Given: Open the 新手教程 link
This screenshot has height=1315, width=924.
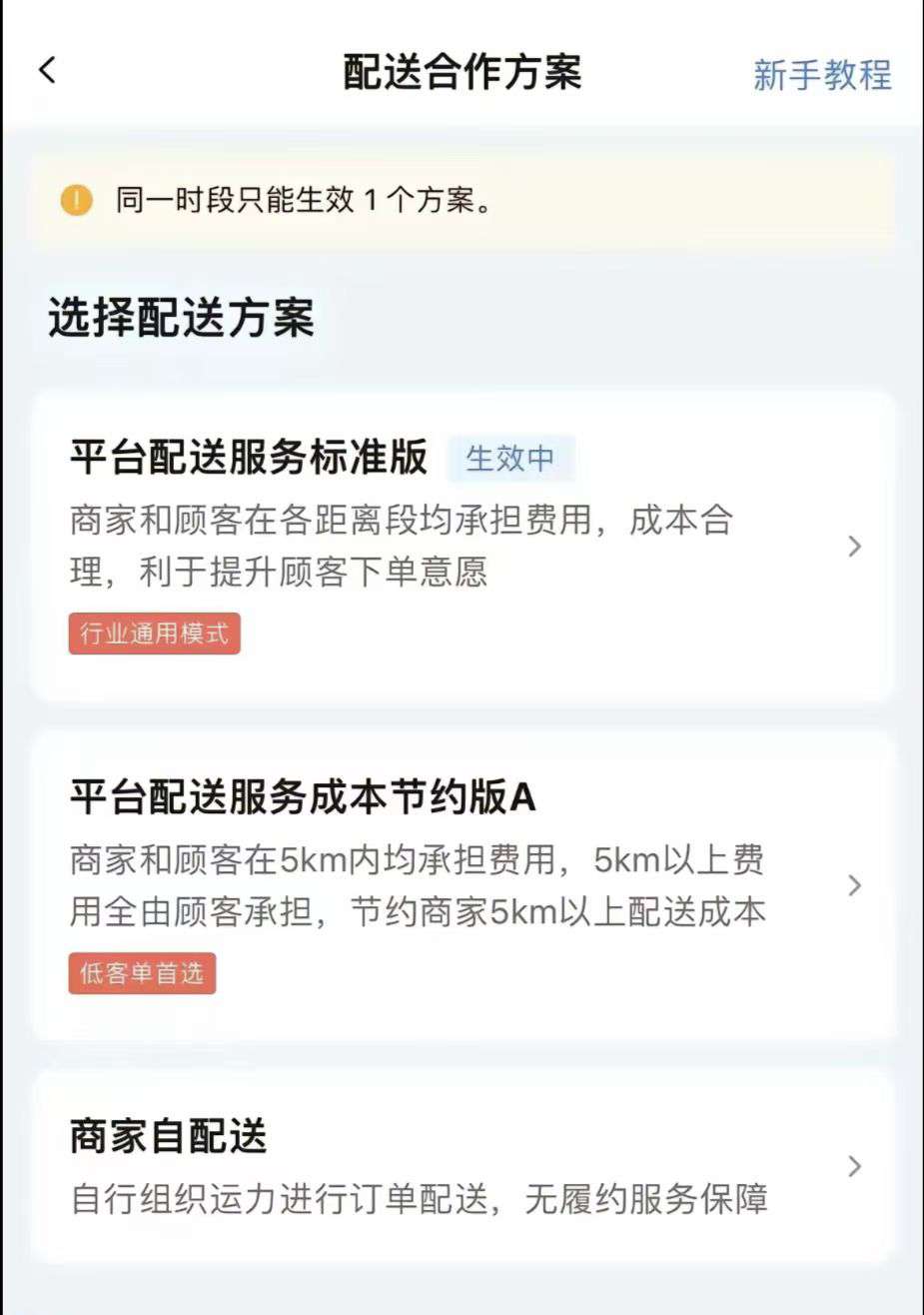Looking at the screenshot, I should (821, 75).
